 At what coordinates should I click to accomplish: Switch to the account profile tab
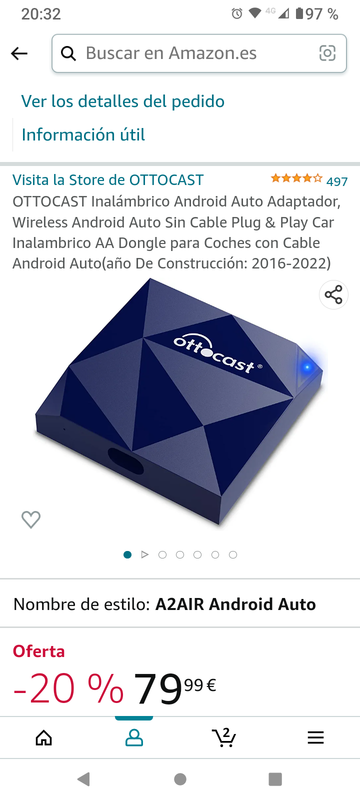[134, 738]
